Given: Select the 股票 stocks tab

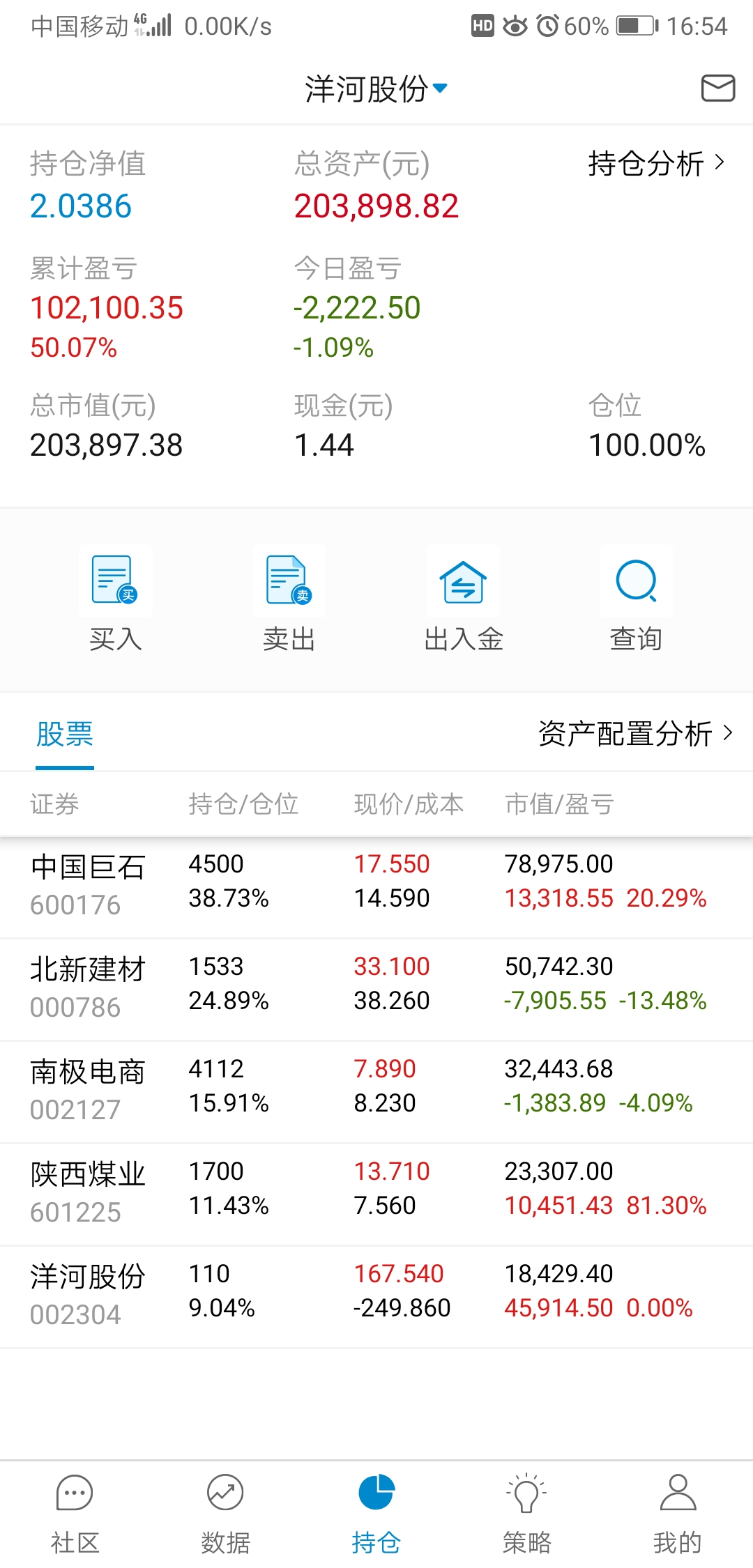Looking at the screenshot, I should click(65, 735).
